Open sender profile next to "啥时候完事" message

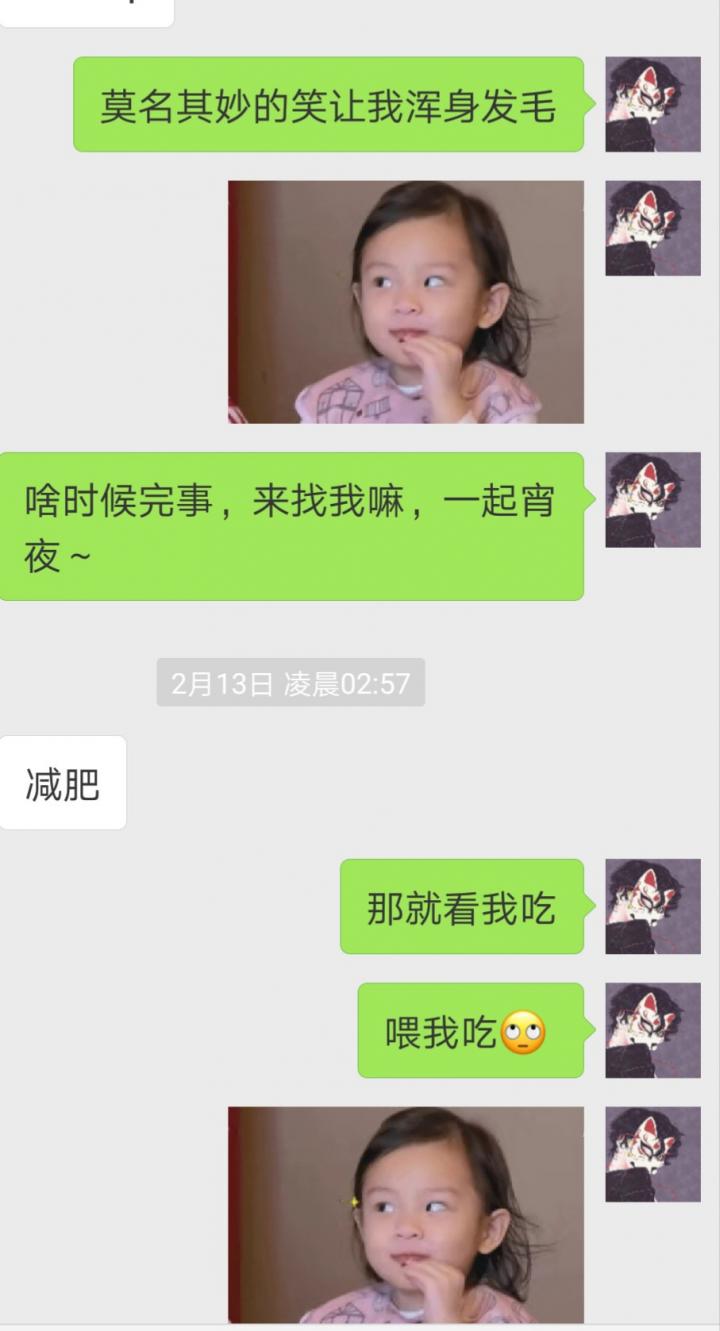pos(653,500)
